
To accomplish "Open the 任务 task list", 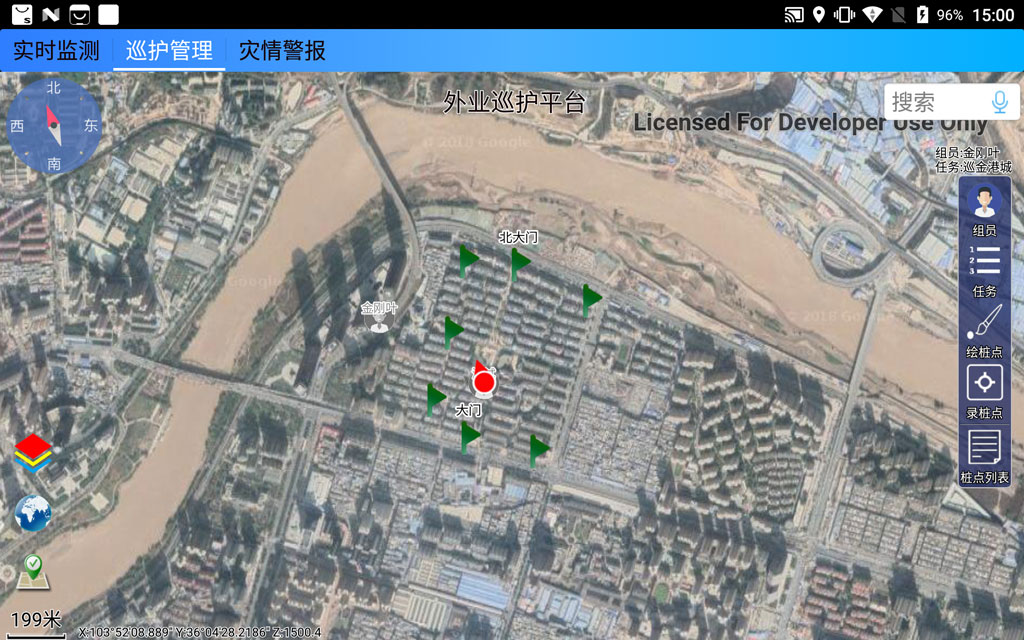I will (x=984, y=271).
